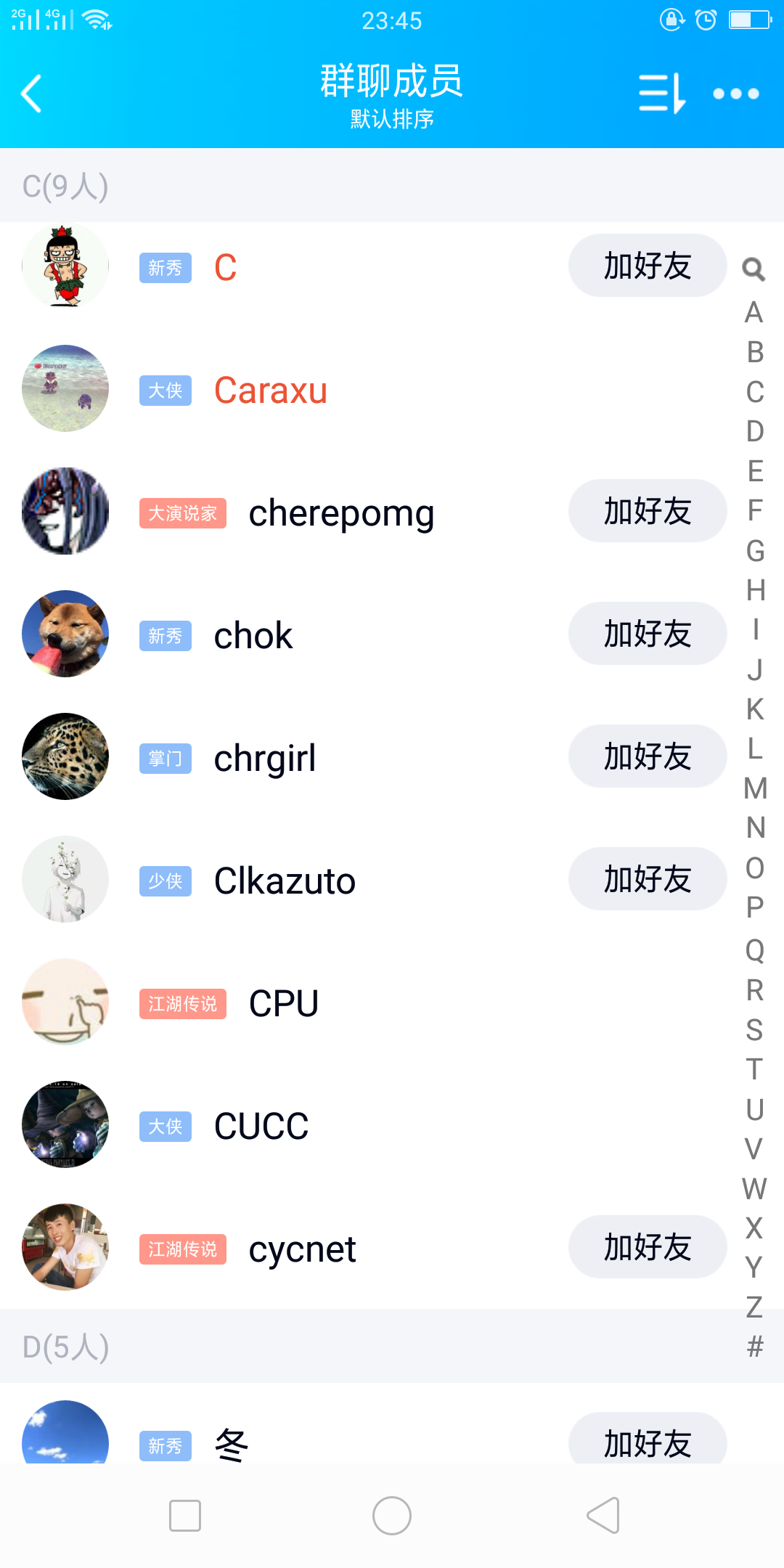Search members via the magnifier icon
Image resolution: width=784 pixels, height=1568 pixels.
[754, 269]
